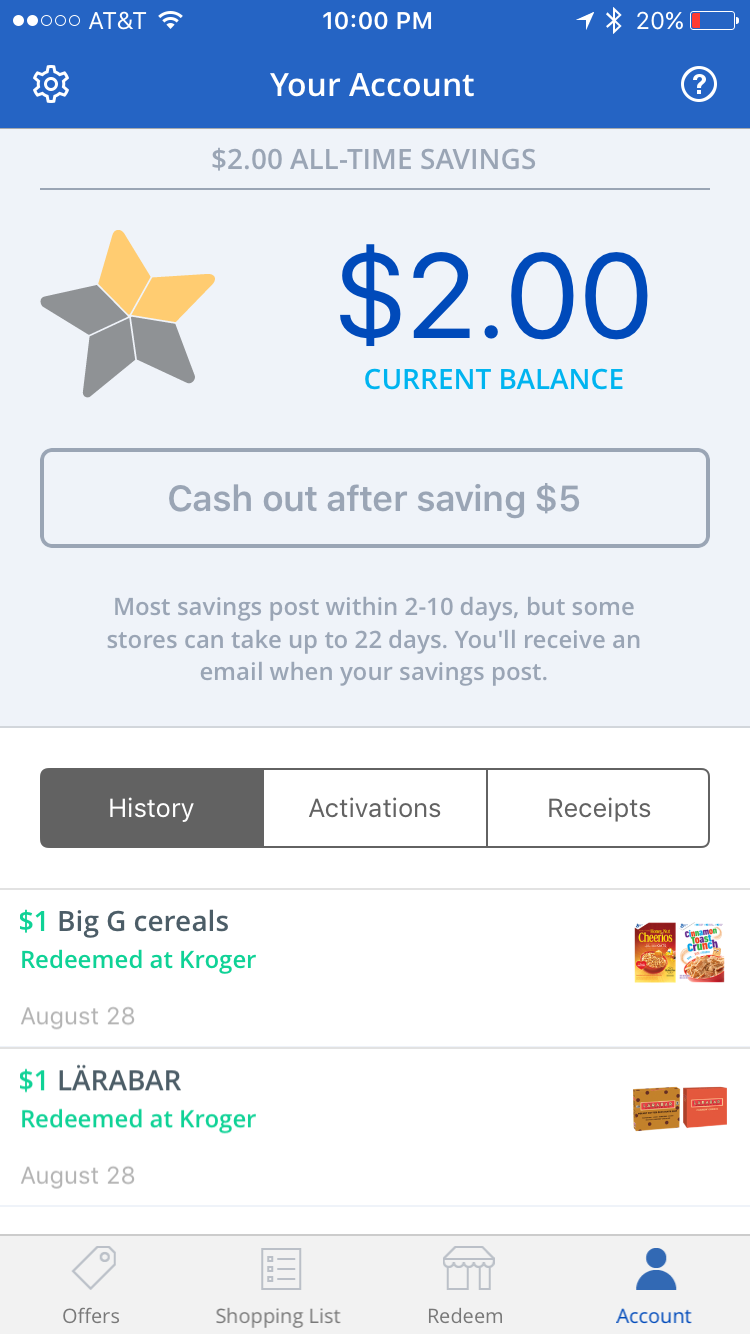Viewport: 750px width, 1334px height.
Task: Open the Shopping List tab
Action: tap(278, 1285)
